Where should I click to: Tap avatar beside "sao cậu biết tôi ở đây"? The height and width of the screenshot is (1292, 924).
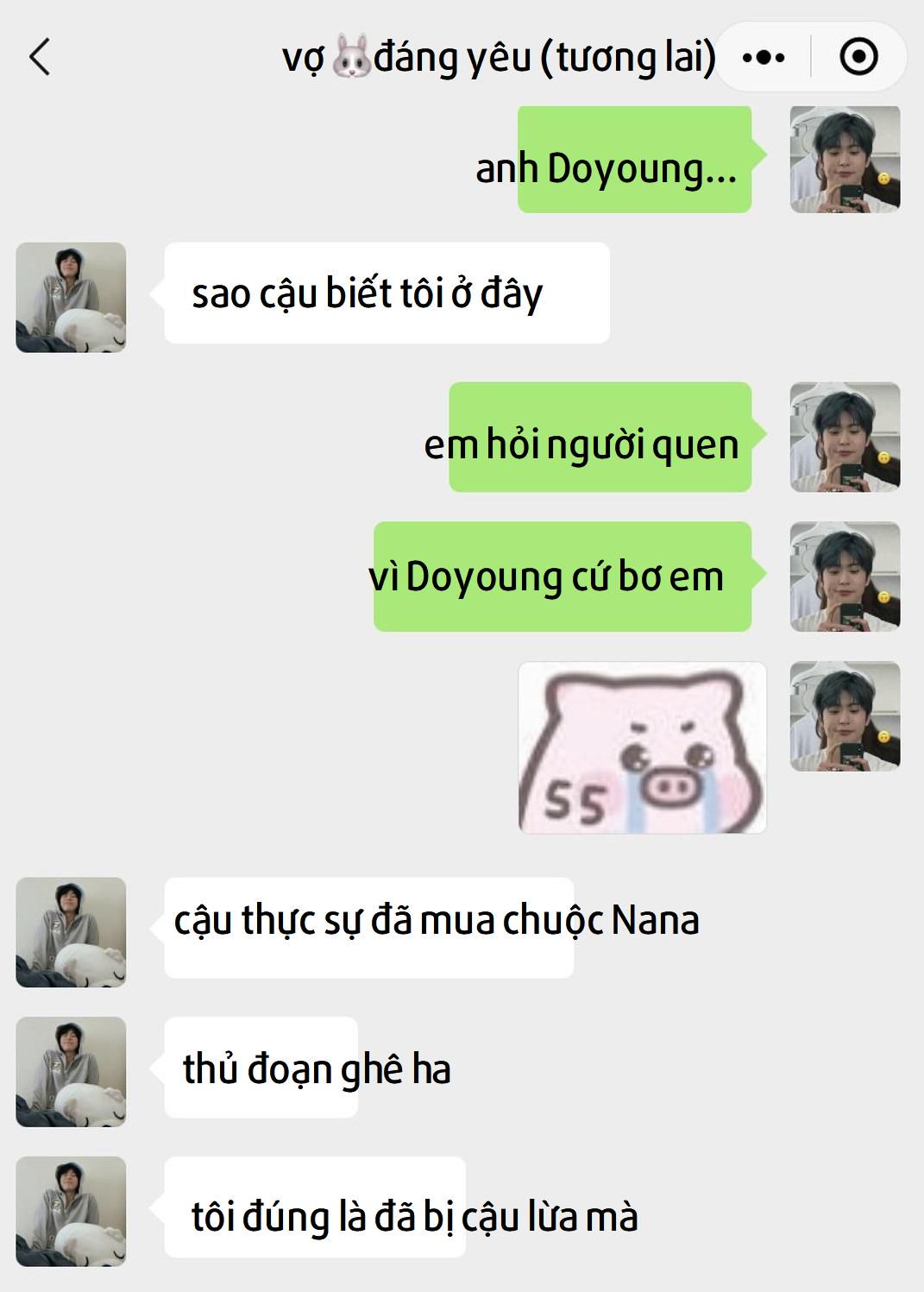[x=71, y=297]
